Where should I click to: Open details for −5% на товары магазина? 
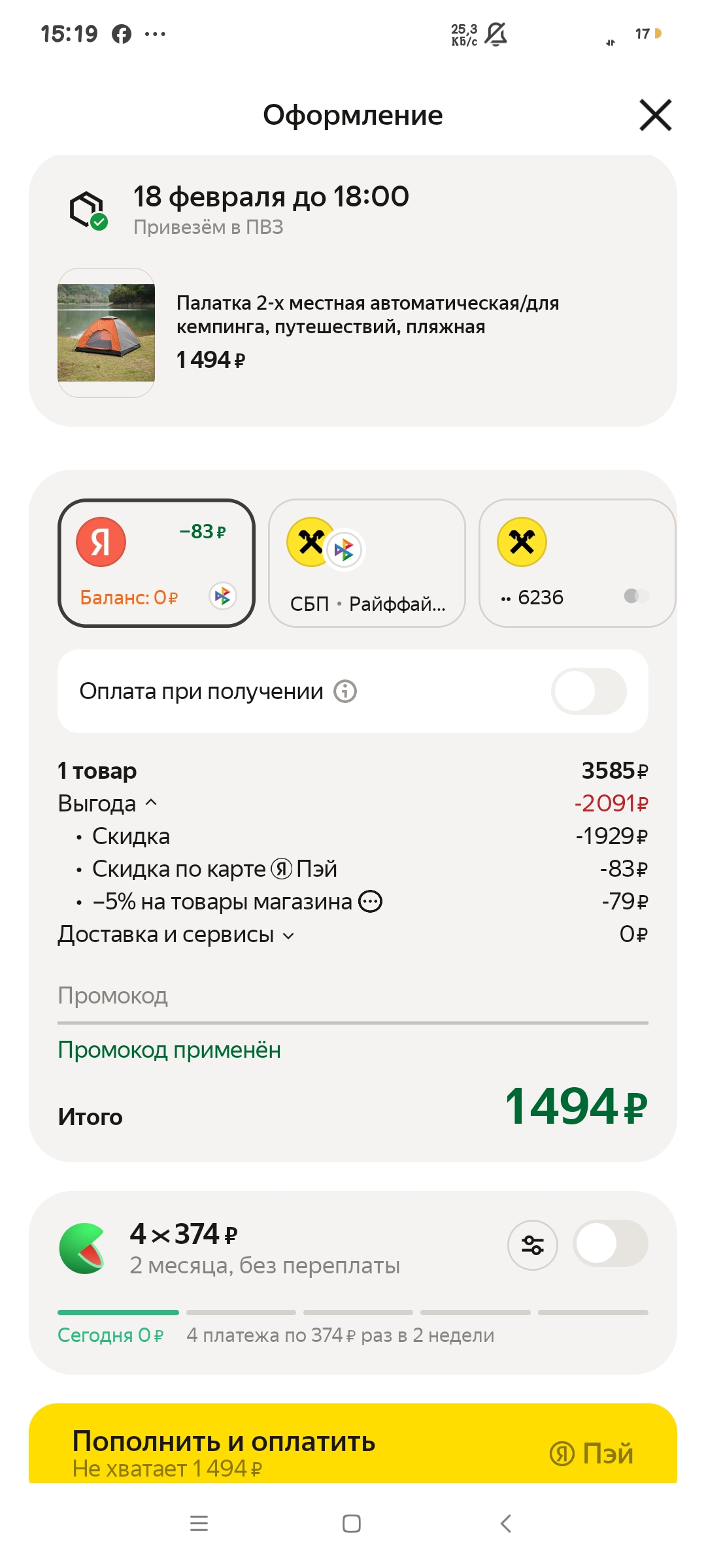click(x=371, y=902)
